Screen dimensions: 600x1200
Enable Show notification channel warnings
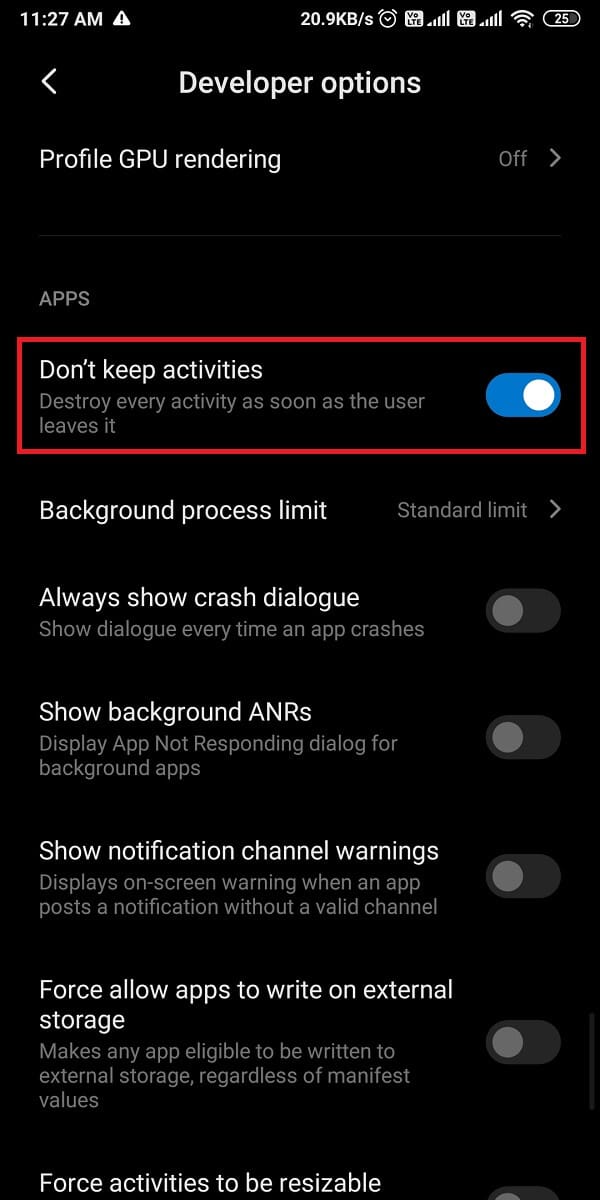click(523, 876)
